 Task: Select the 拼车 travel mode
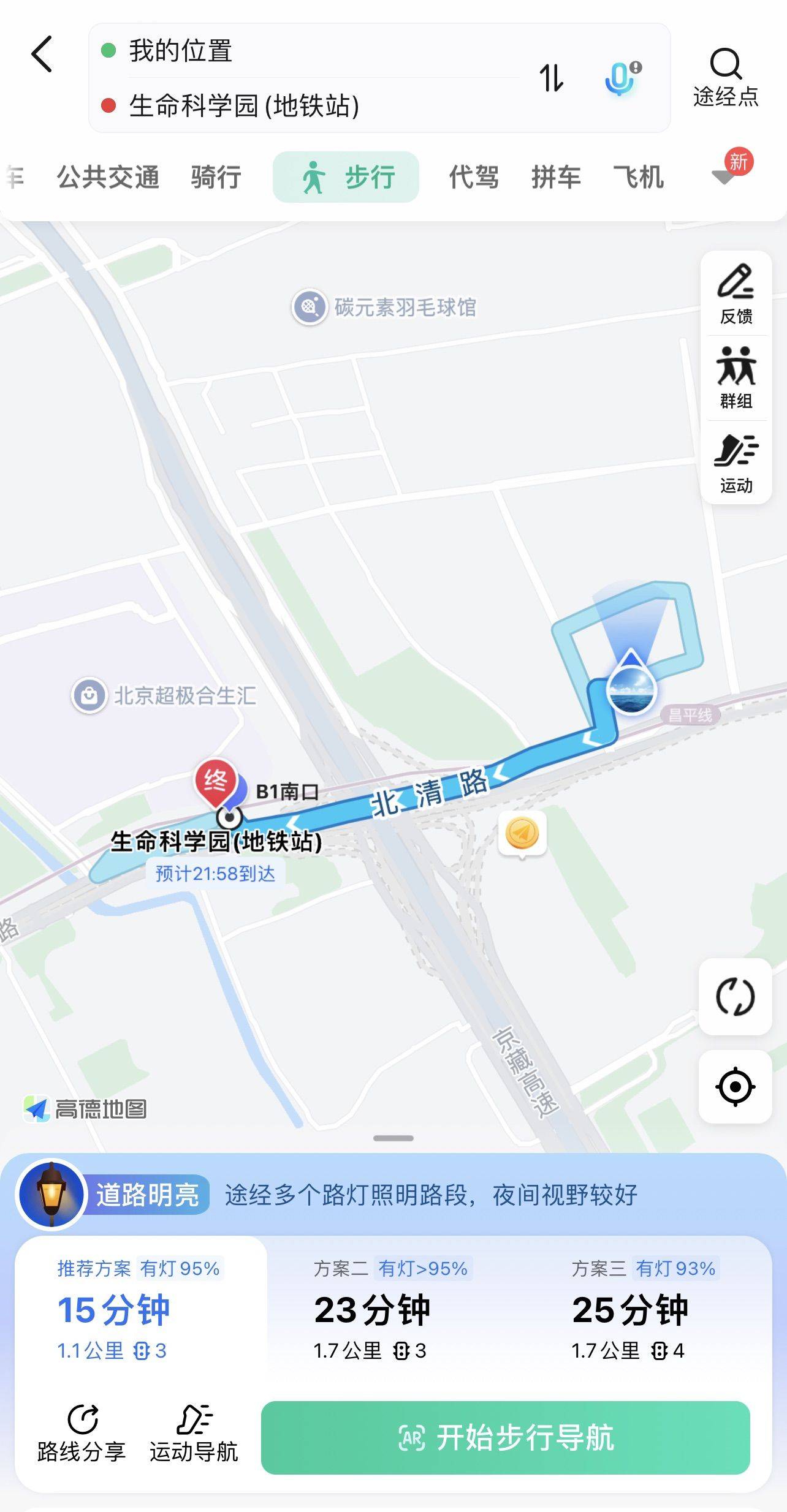(556, 178)
